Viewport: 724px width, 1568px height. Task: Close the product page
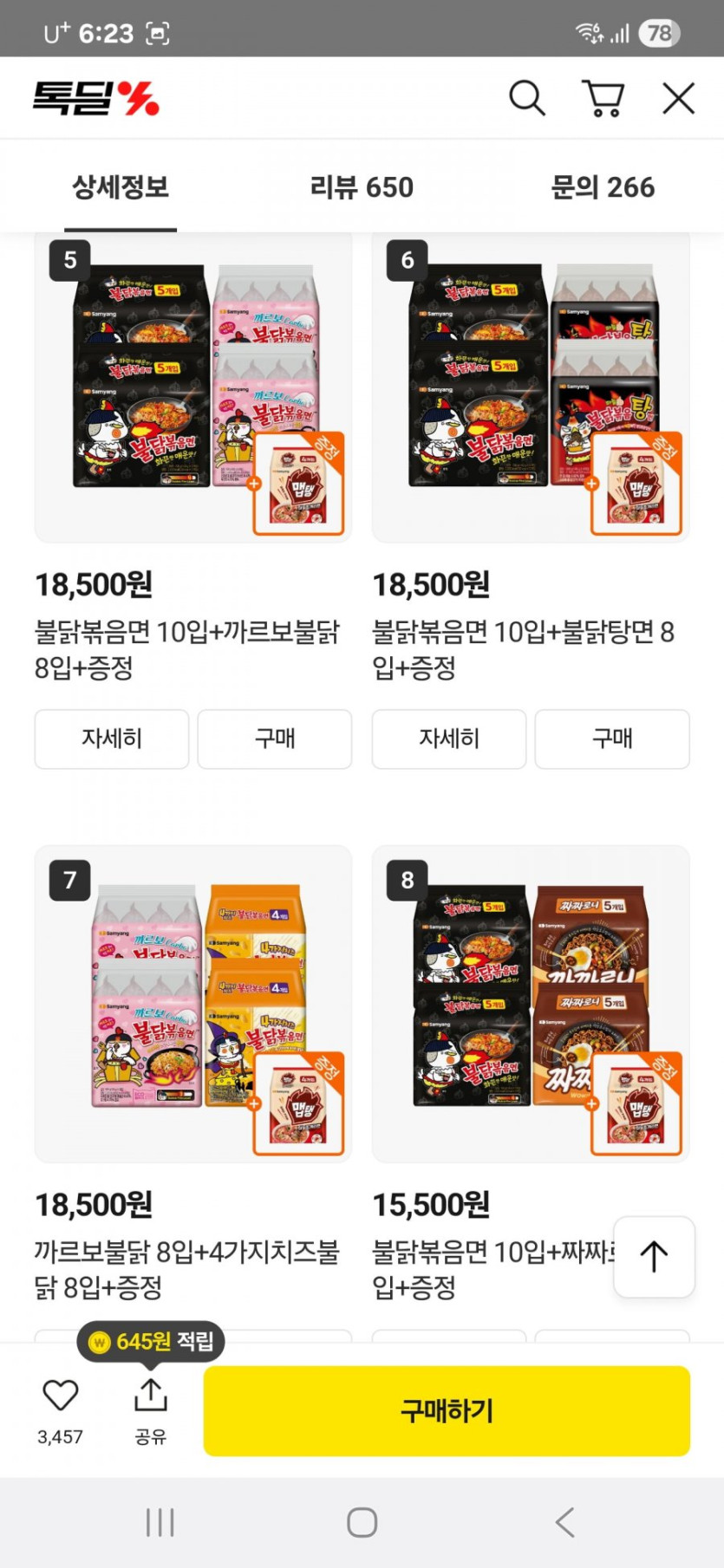(x=678, y=98)
